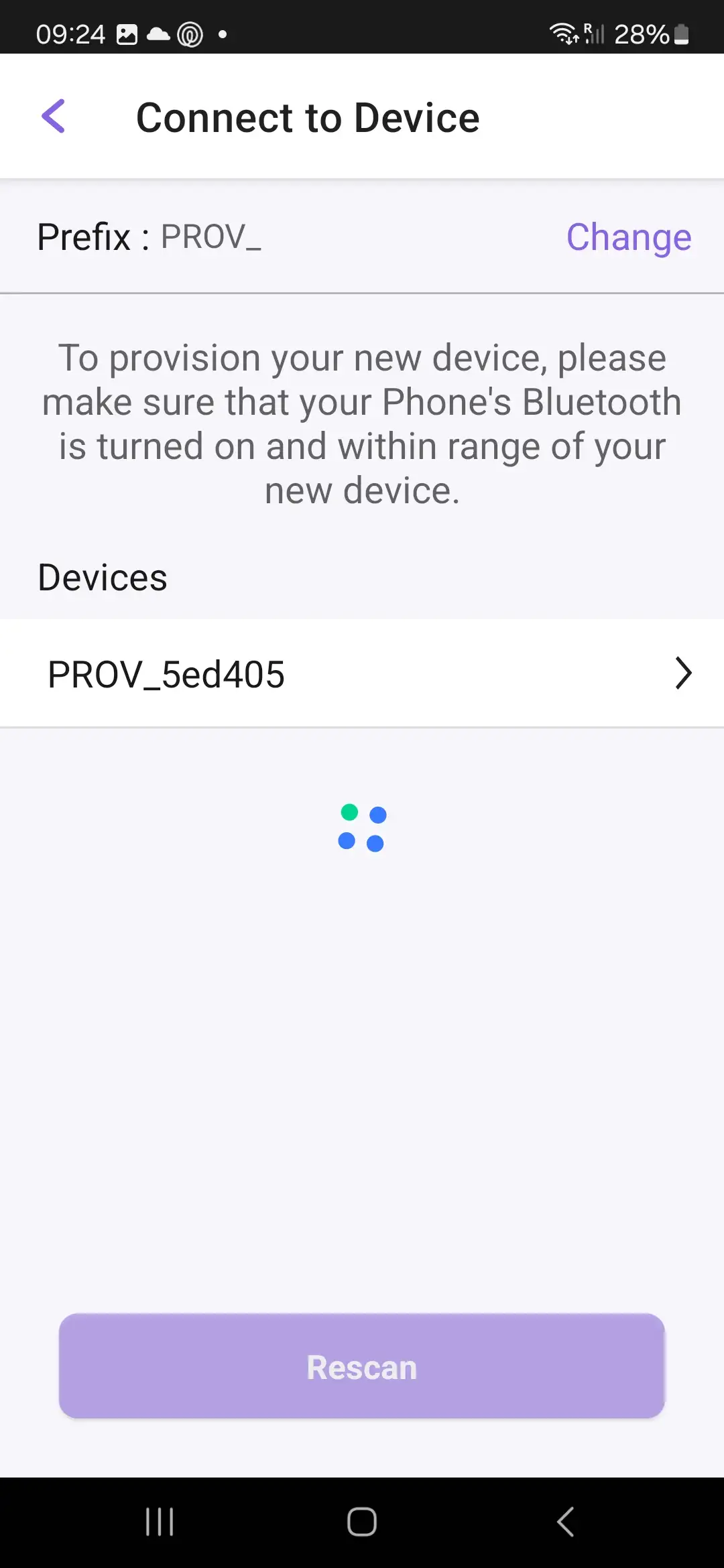Tap the Rescan button
Image resolution: width=724 pixels, height=1568 pixels.
click(x=362, y=1366)
